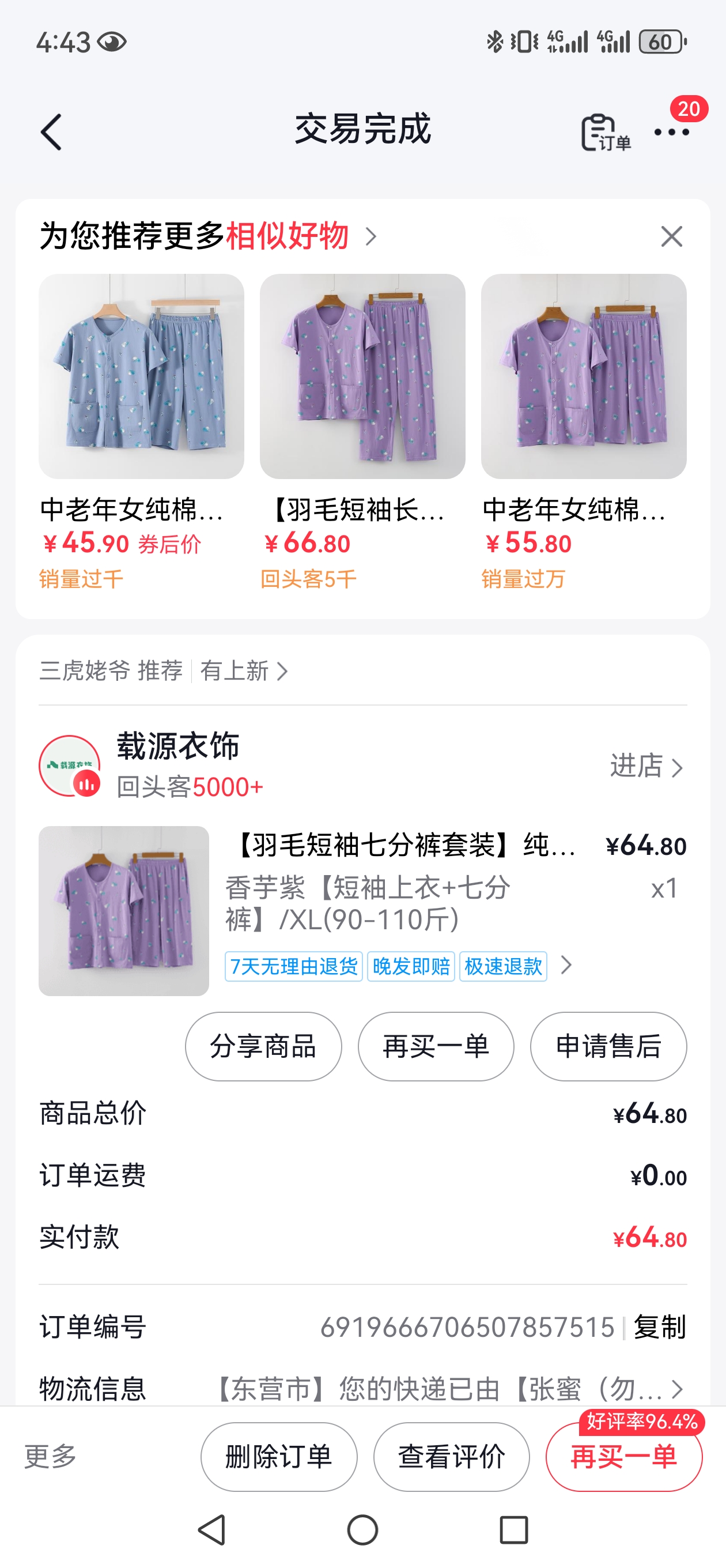This screenshot has height=1568, width=726.
Task: Dismiss the similar items recommendation card
Action: pos(671,236)
